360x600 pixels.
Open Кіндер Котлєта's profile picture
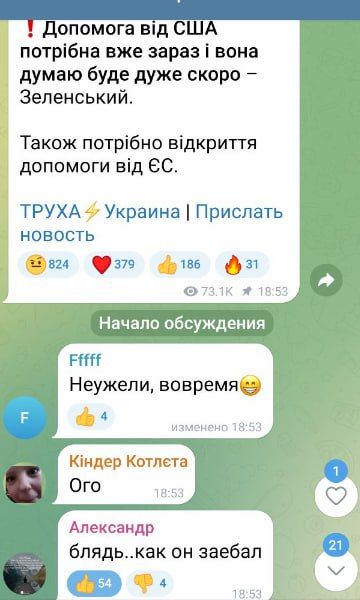(x=25, y=483)
